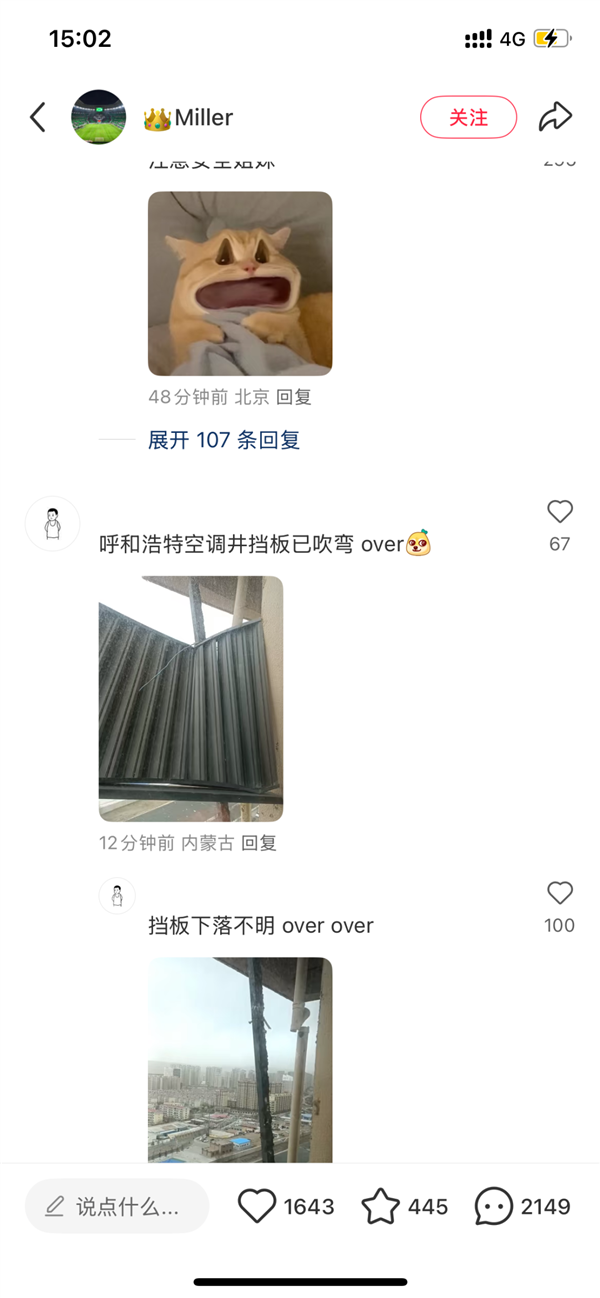
Task: Open the 2149 comments bubble
Action: pyautogui.click(x=494, y=1206)
